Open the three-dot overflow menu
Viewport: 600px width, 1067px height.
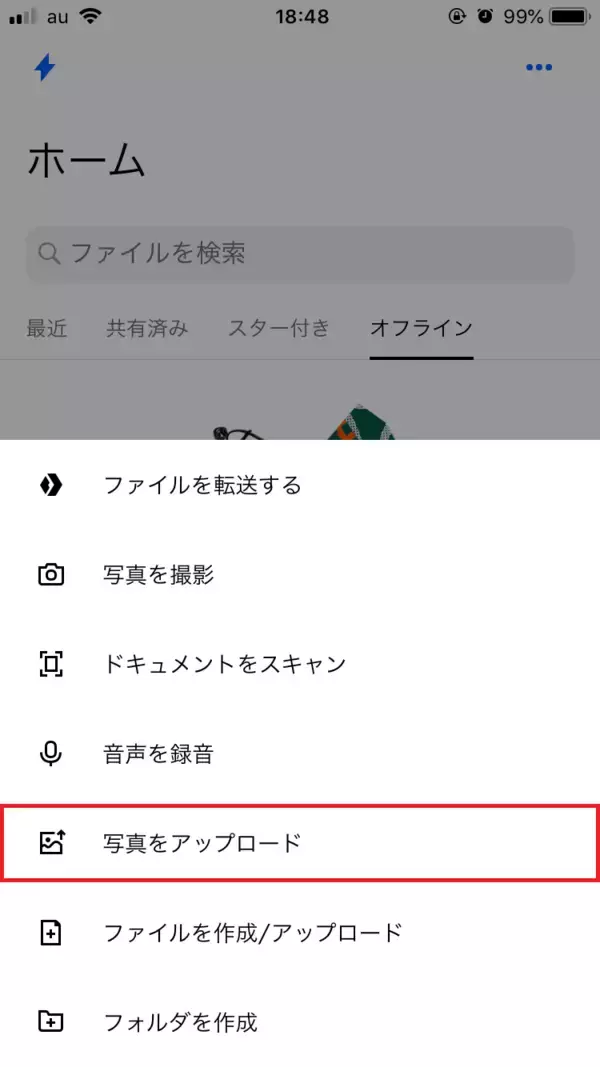click(539, 68)
